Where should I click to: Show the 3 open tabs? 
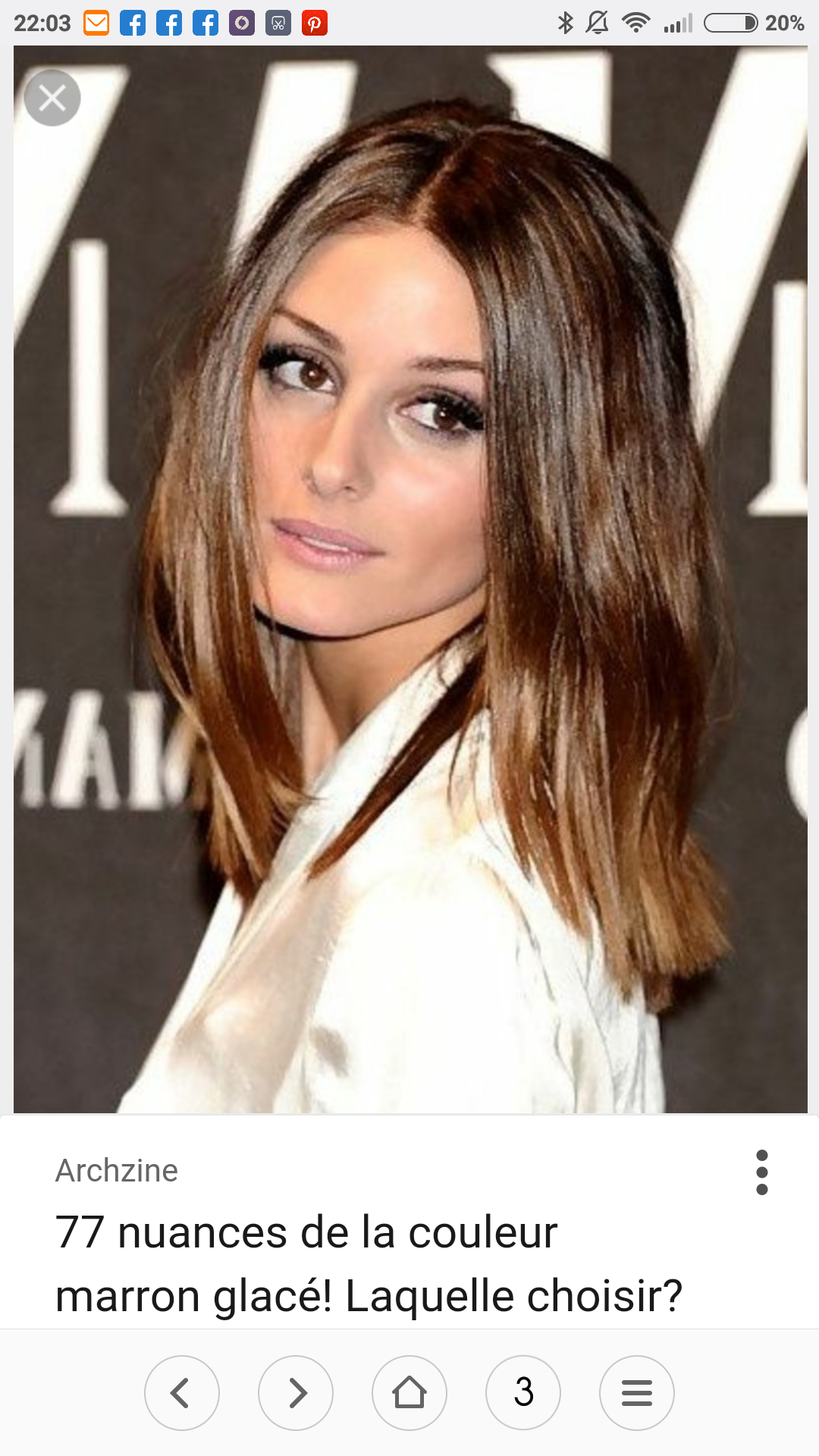click(523, 1393)
